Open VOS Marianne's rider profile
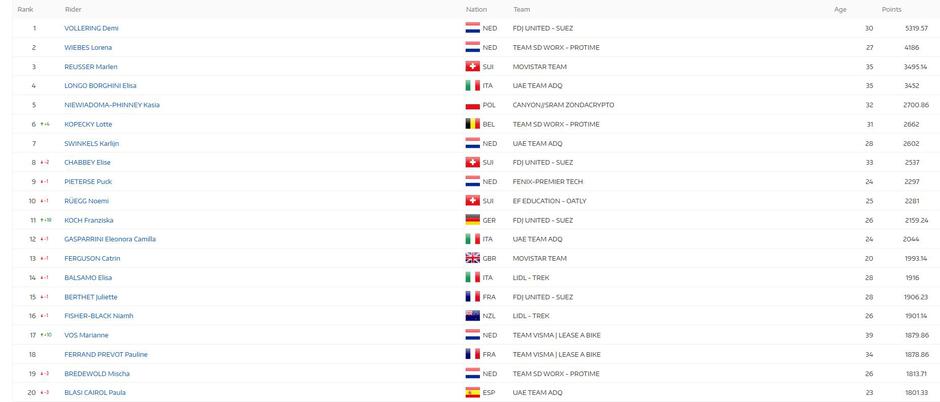 pyautogui.click(x=86, y=335)
